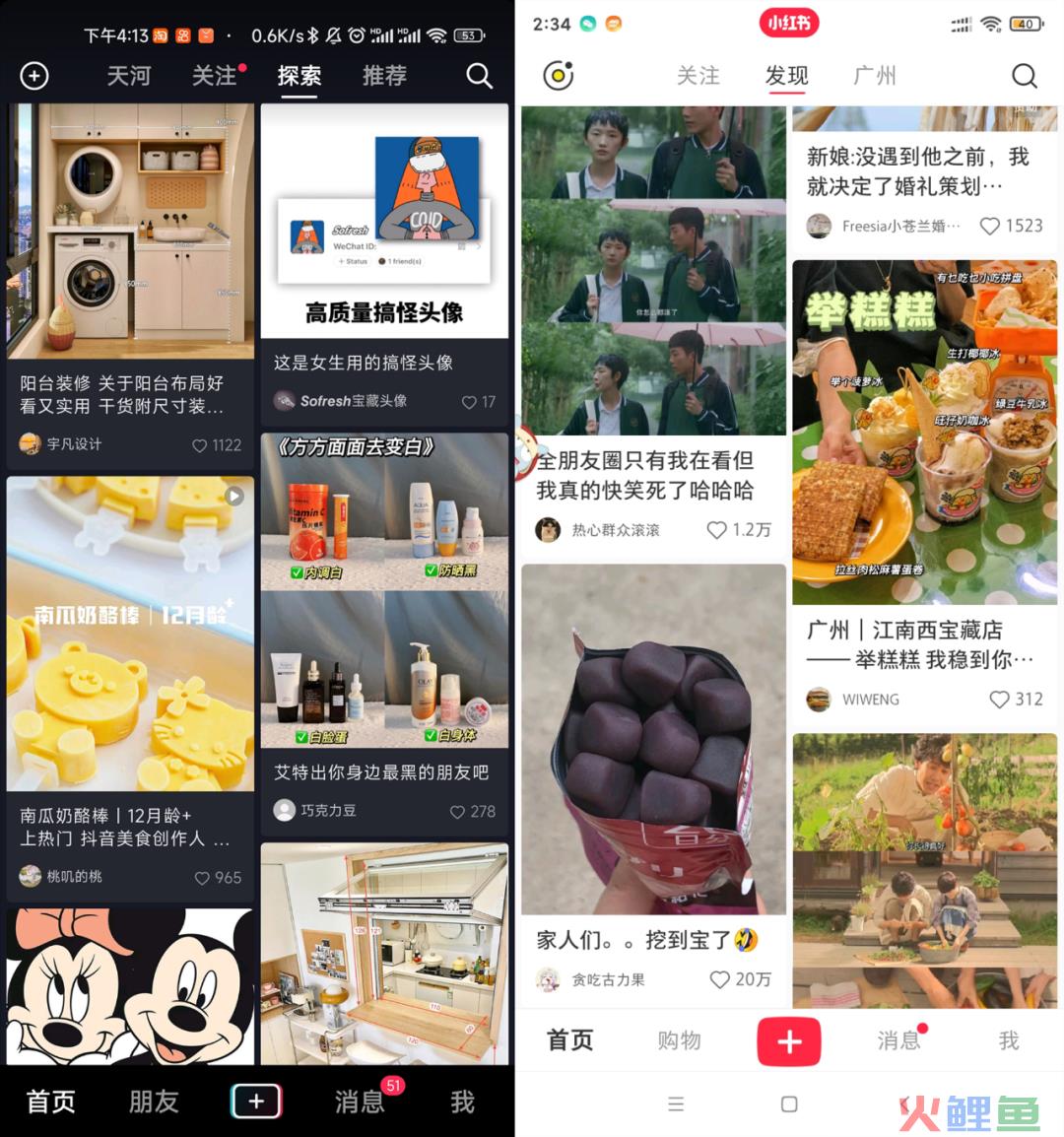1064x1137 pixels.
Task: Open 消息 with the 51 badge
Action: [360, 1101]
